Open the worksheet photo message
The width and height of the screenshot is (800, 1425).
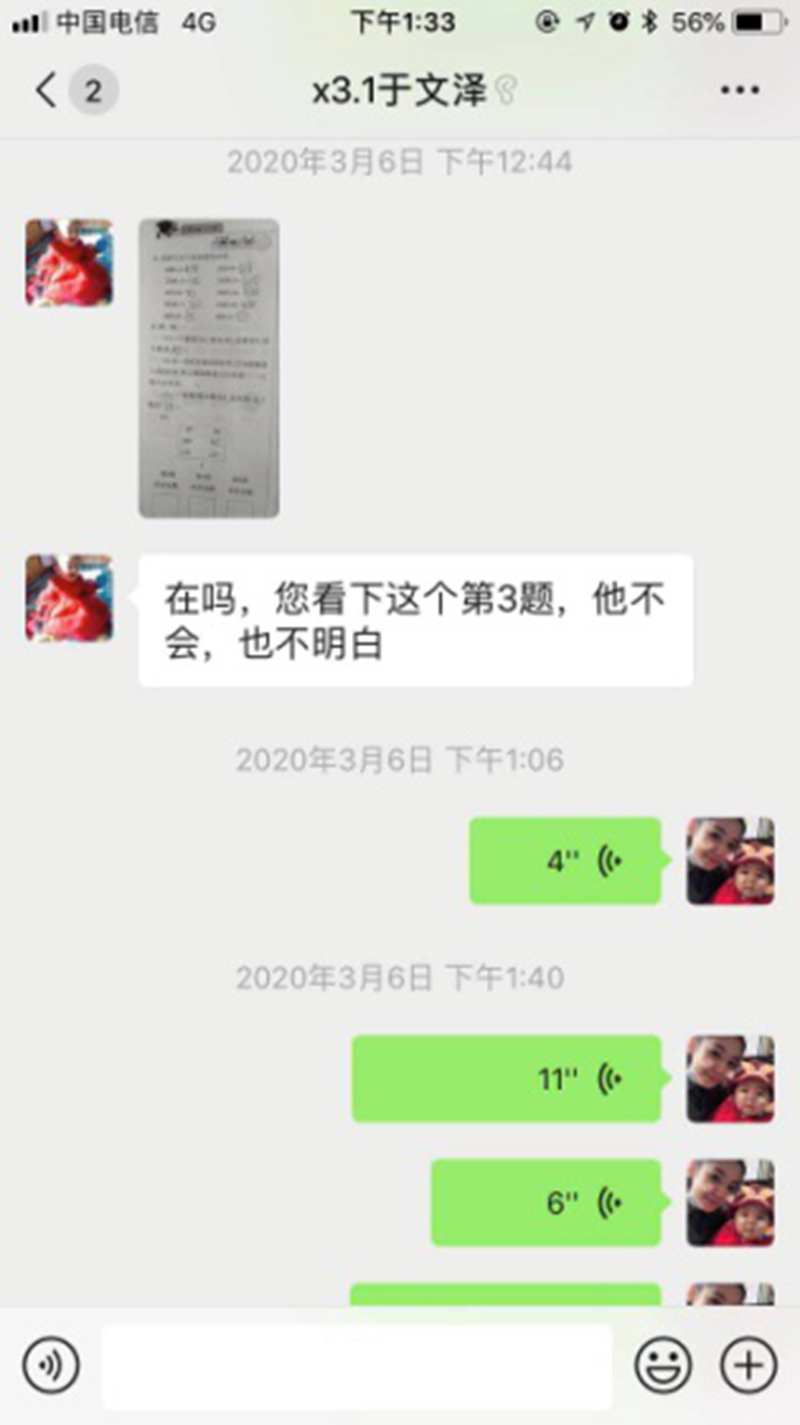208,368
